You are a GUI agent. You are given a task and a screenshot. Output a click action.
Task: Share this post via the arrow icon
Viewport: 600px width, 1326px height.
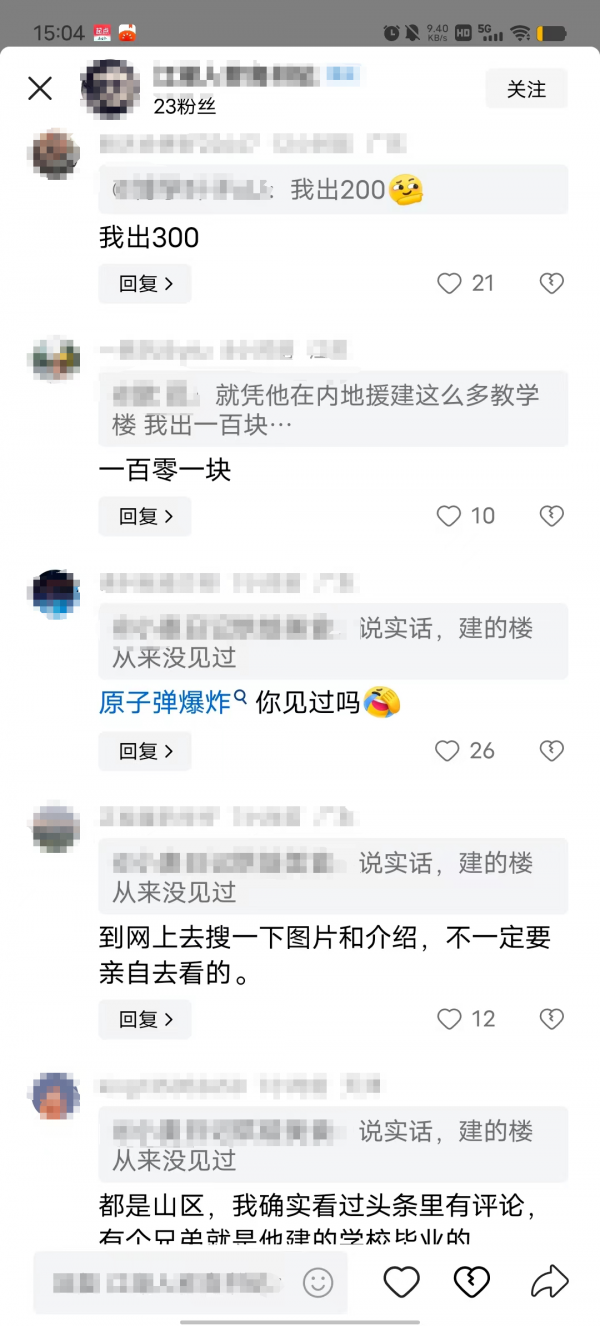pos(549,1282)
